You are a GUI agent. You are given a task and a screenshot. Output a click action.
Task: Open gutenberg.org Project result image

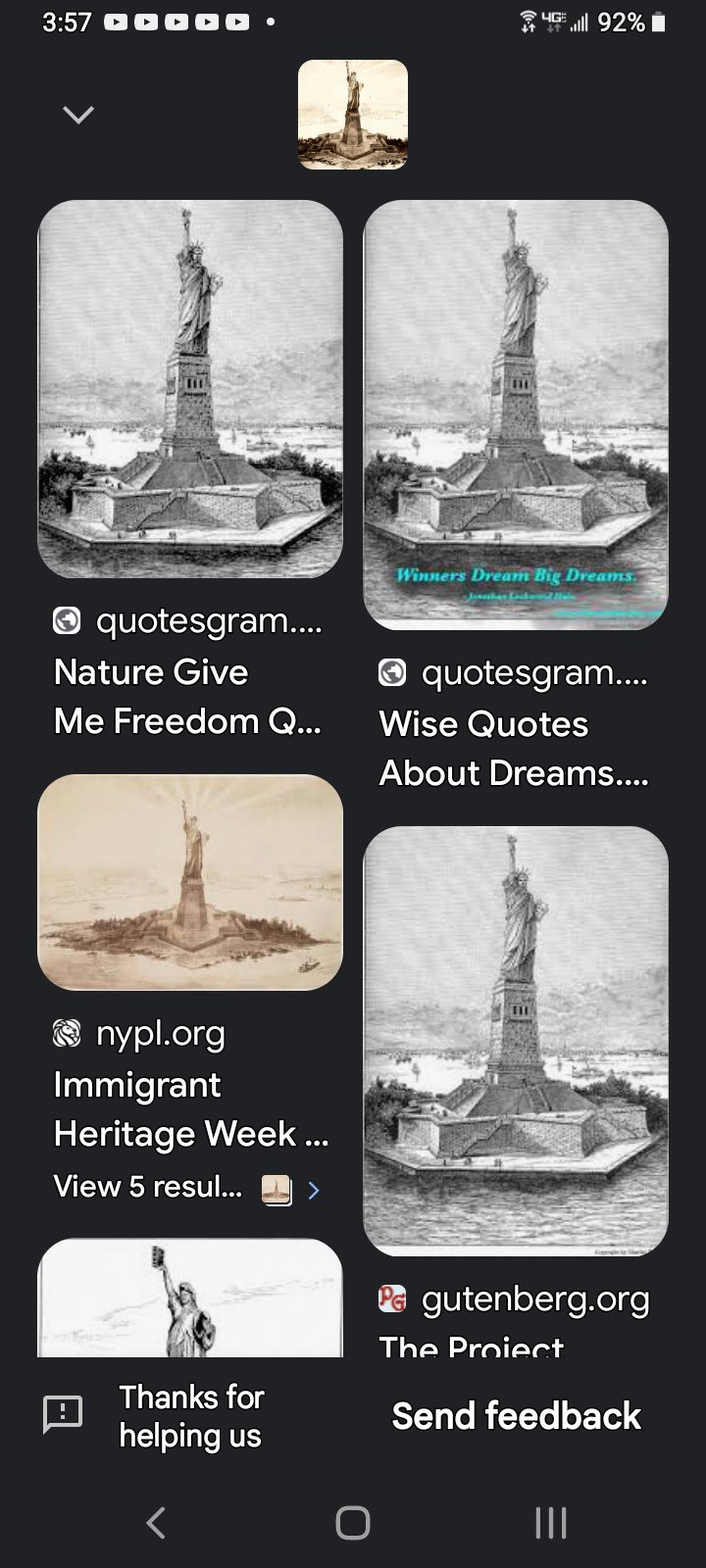[515, 1041]
